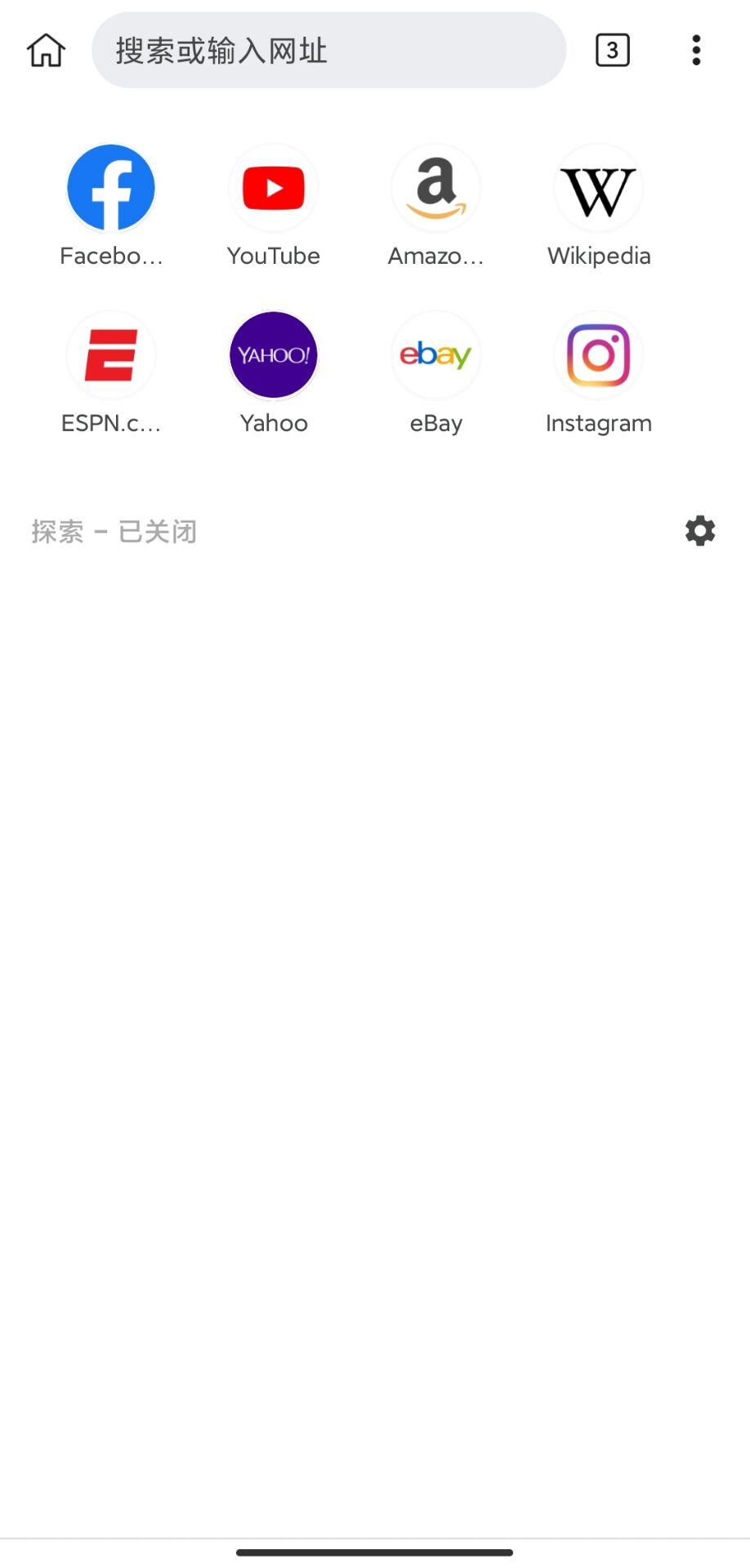Viewport: 750px width, 1568px height.
Task: Open the ESPN shortcut
Action: coord(111,355)
